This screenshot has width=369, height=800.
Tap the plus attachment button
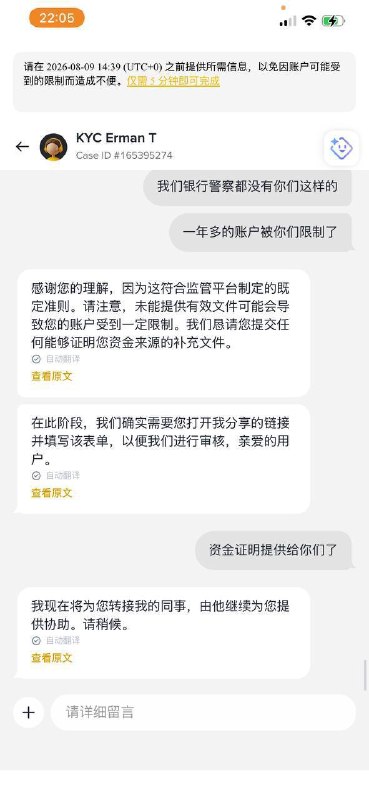[x=29, y=712]
